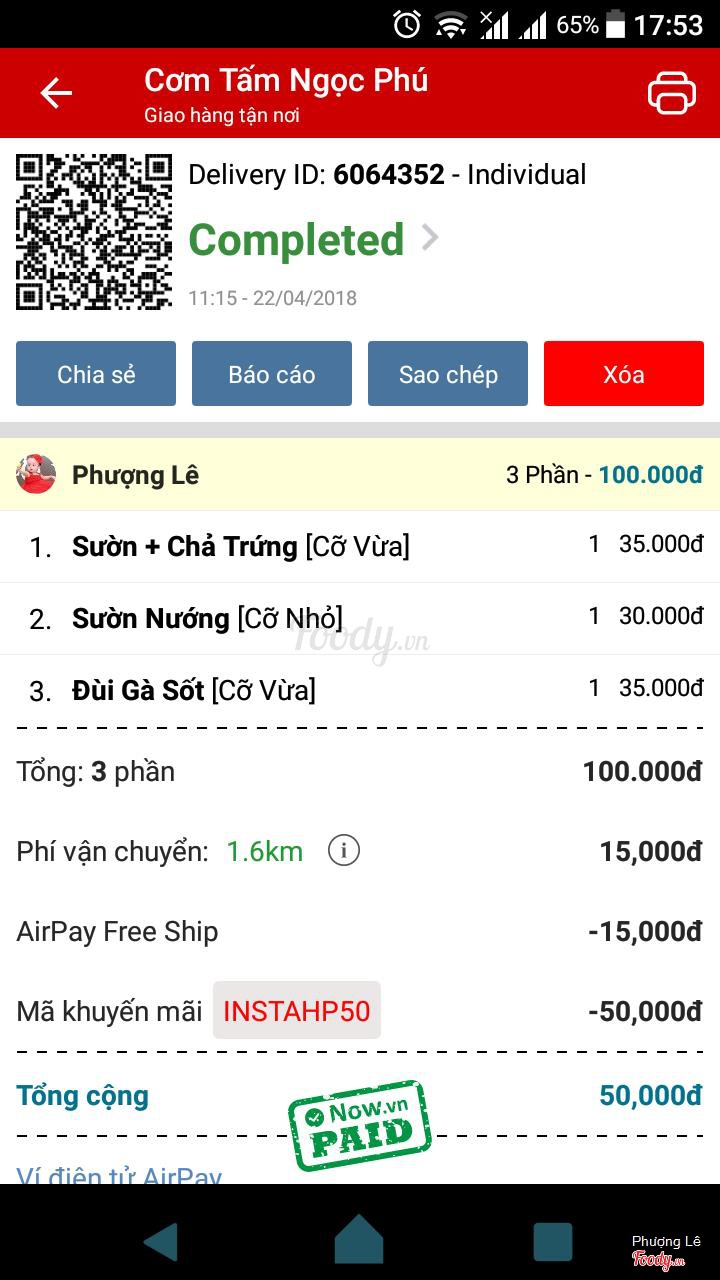Image resolution: width=720 pixels, height=1280 pixels.
Task: Delete the order with Xóa
Action: (x=624, y=374)
